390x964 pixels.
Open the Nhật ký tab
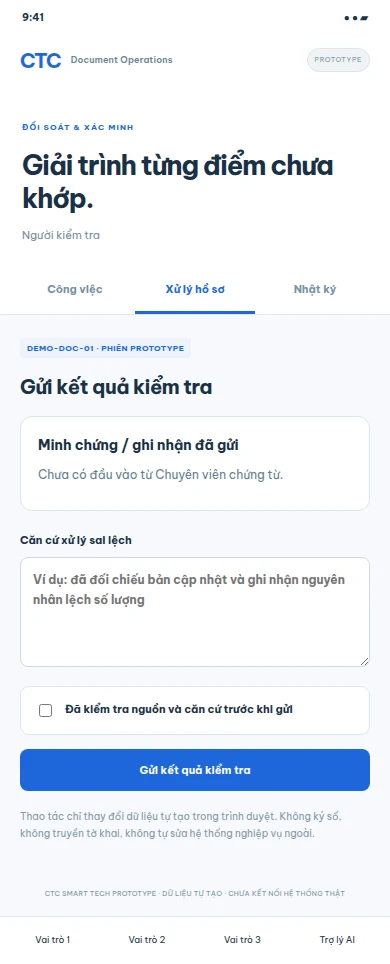point(315,290)
